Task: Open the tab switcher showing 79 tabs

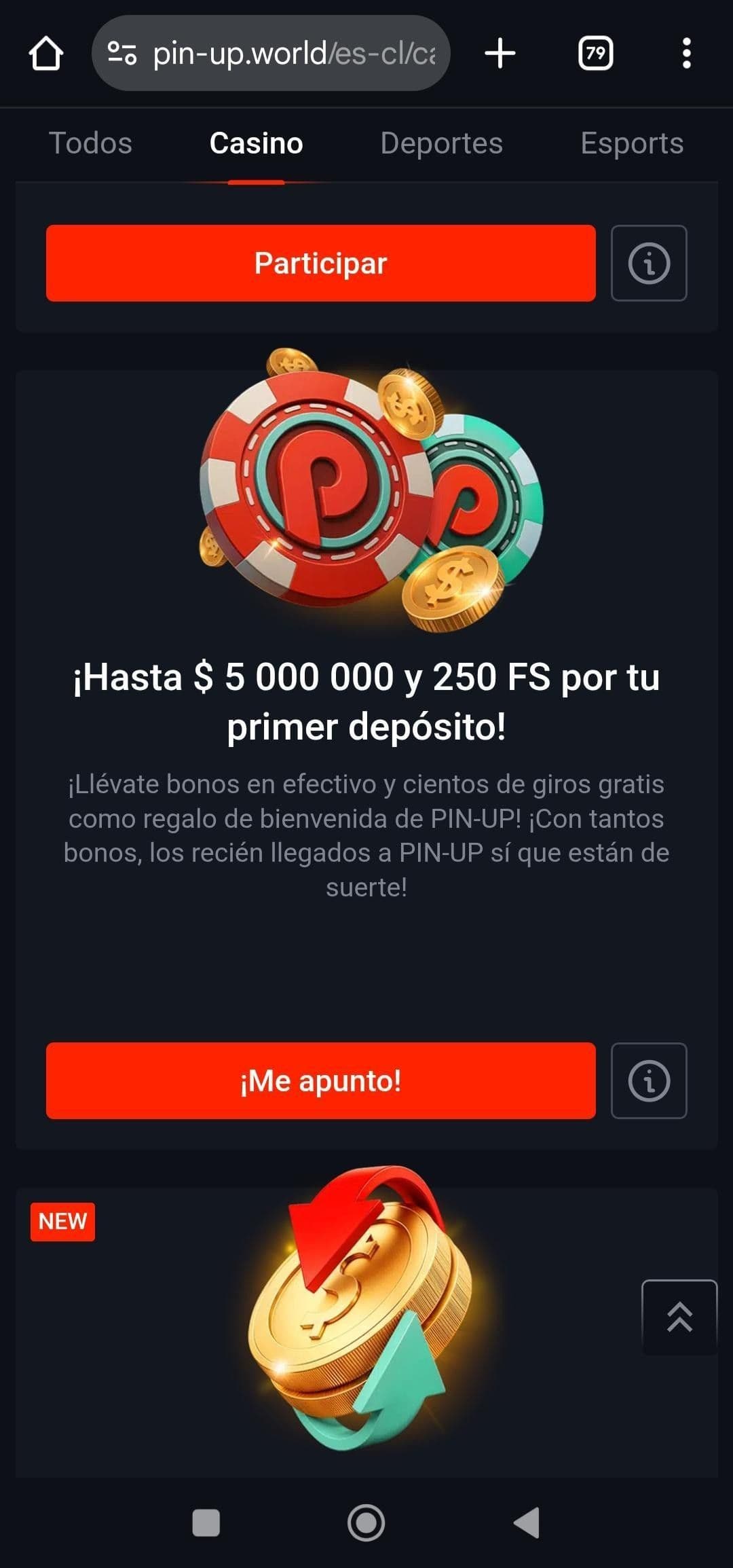Action: pos(595,53)
